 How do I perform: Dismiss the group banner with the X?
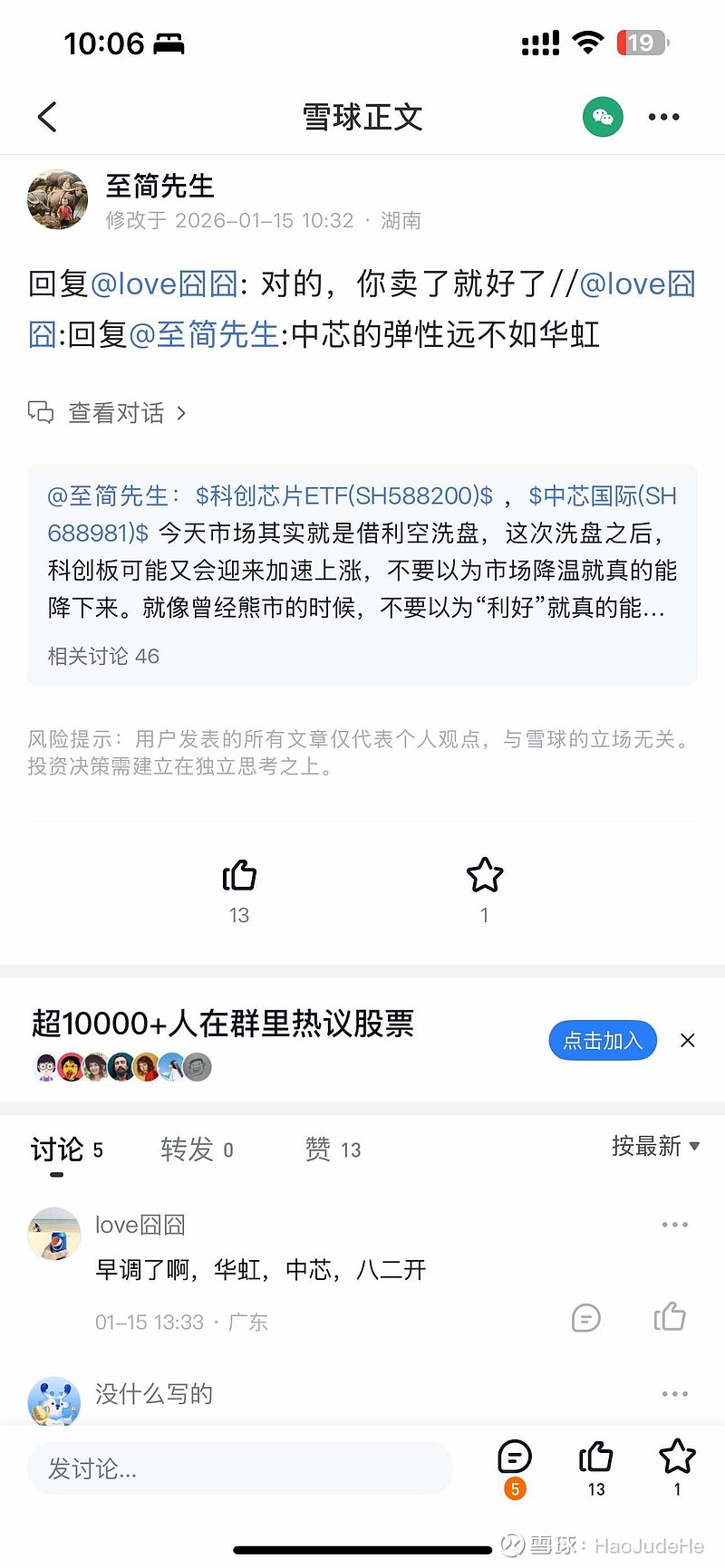(x=688, y=1040)
